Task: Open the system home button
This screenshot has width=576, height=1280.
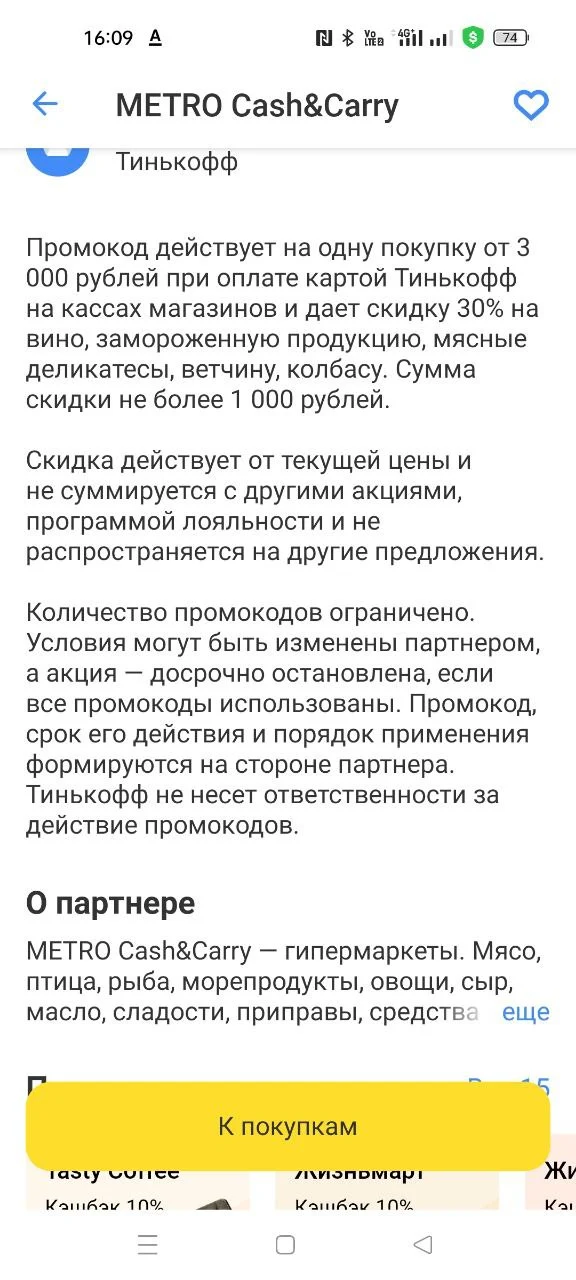Action: point(285,1244)
